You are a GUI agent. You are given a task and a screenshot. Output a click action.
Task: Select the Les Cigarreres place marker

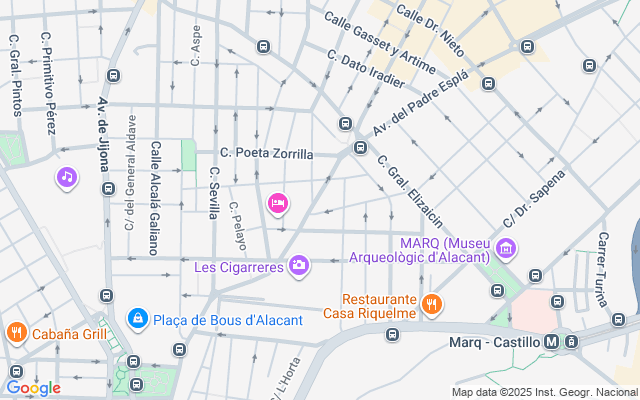point(298,265)
